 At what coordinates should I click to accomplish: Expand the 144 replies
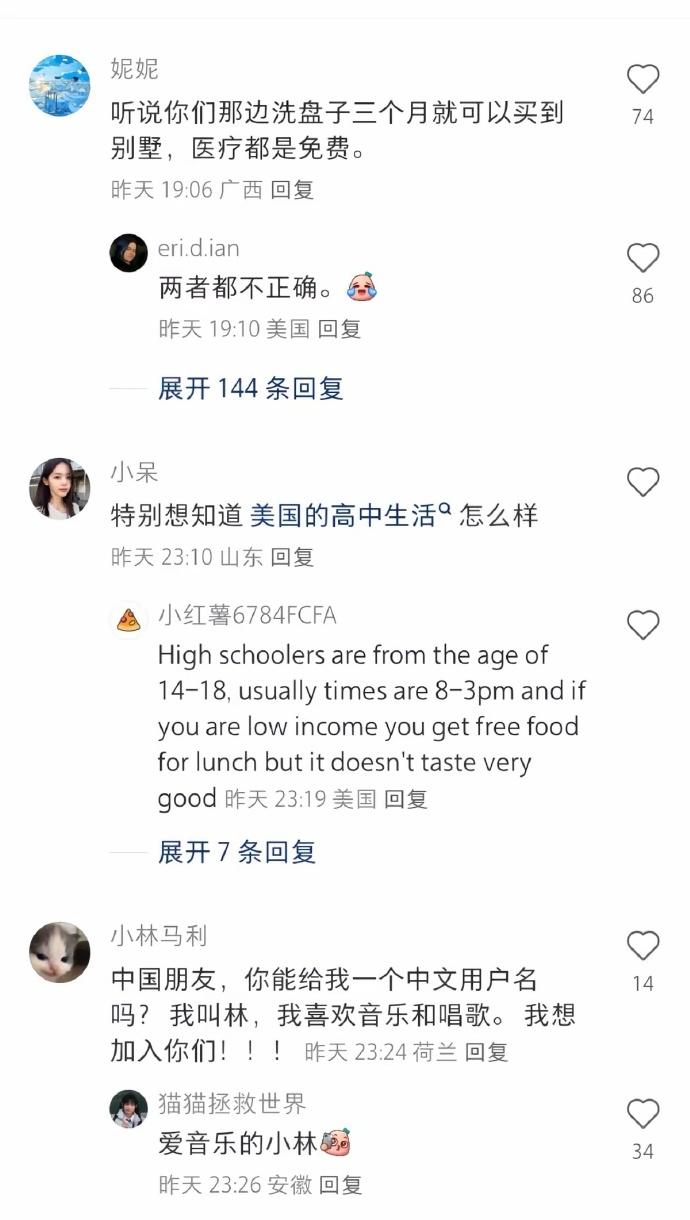250,388
